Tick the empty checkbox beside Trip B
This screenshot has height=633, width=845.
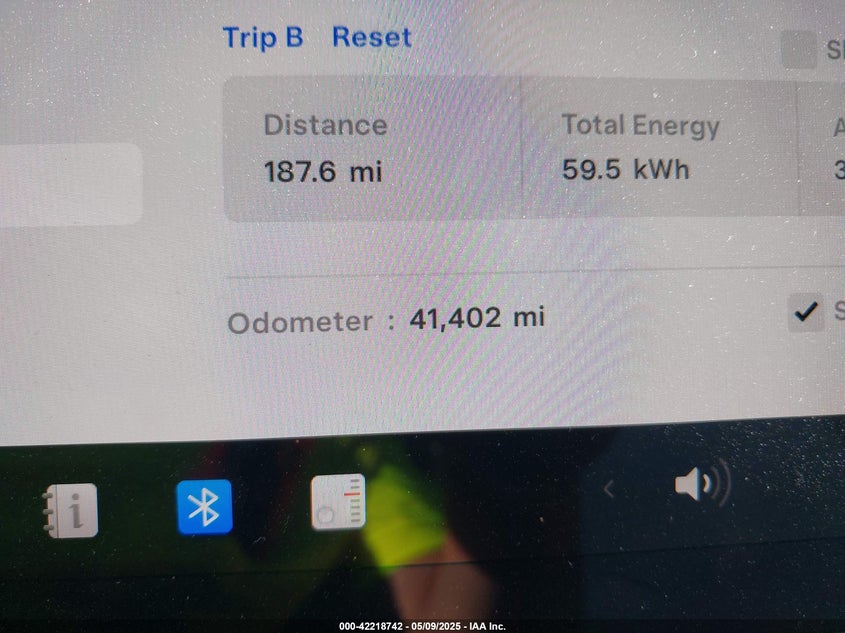tap(798, 50)
